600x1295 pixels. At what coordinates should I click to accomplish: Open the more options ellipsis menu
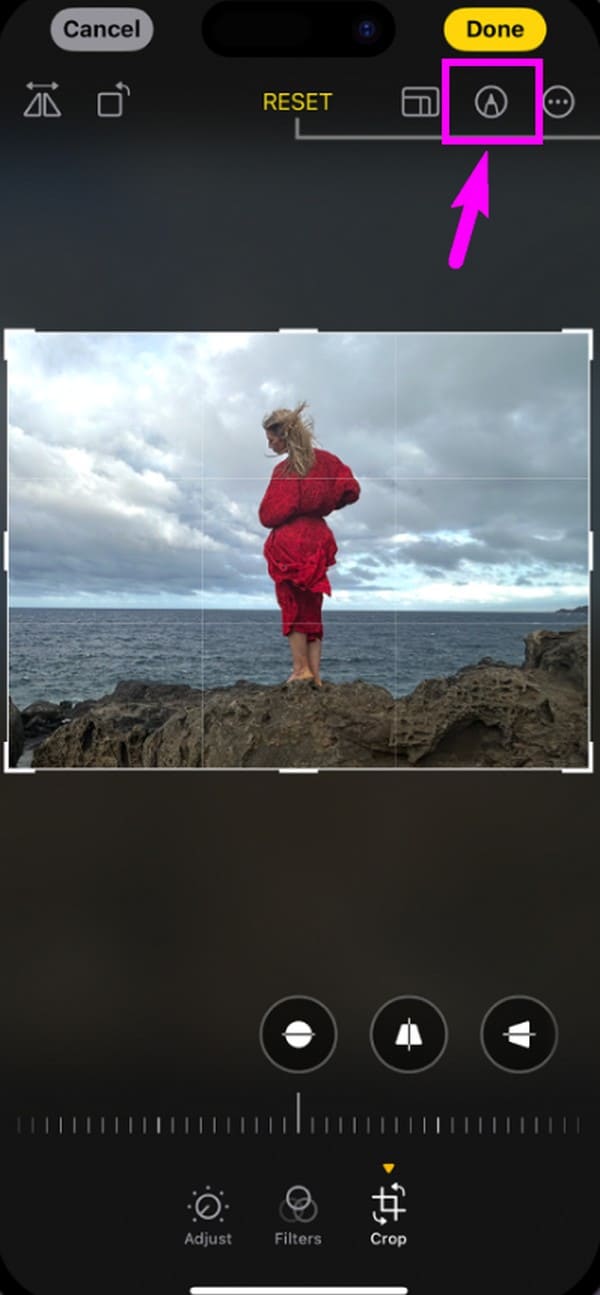558,102
